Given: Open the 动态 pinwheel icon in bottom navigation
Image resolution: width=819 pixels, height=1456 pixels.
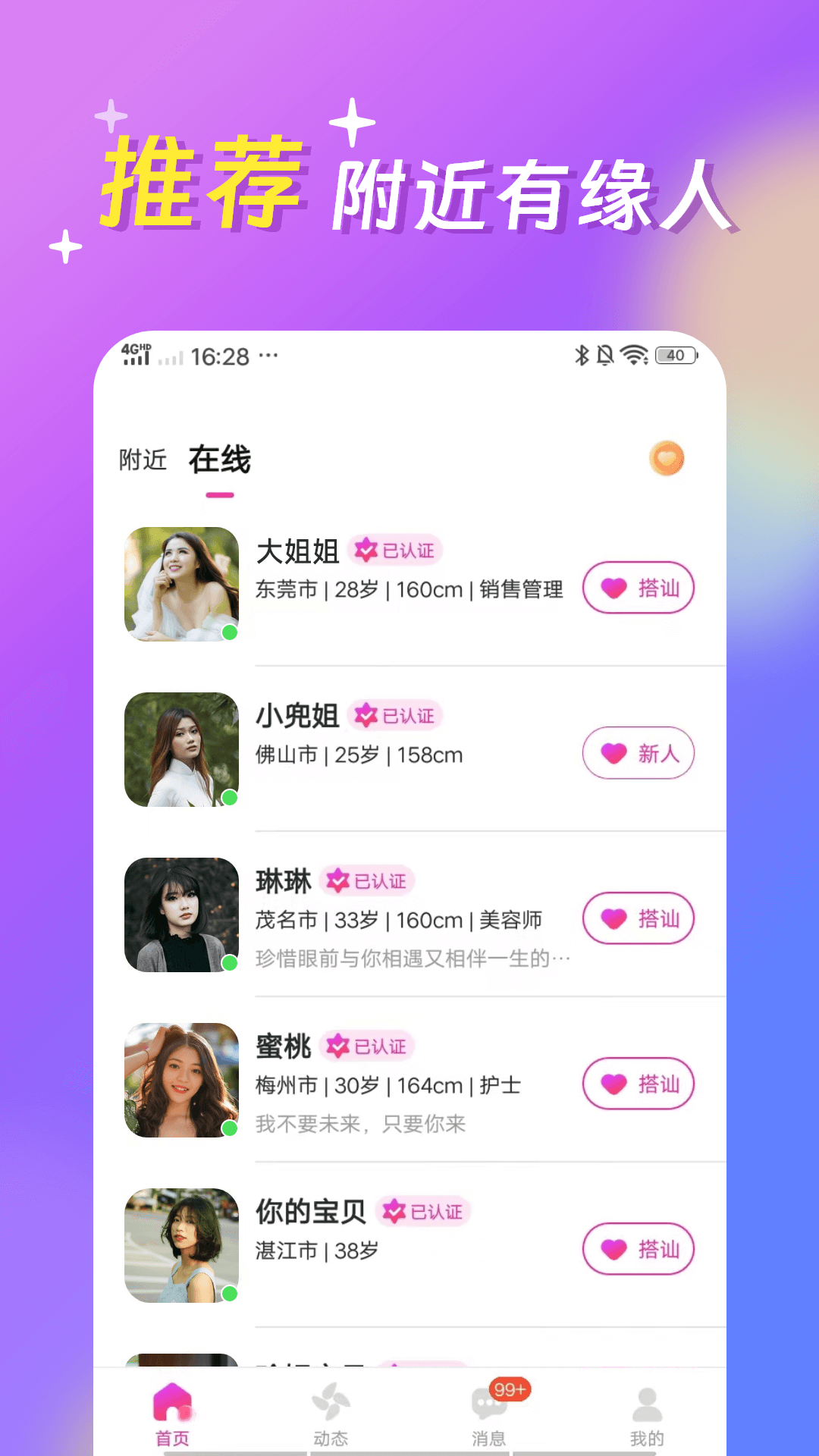Looking at the screenshot, I should pyautogui.click(x=329, y=1402).
